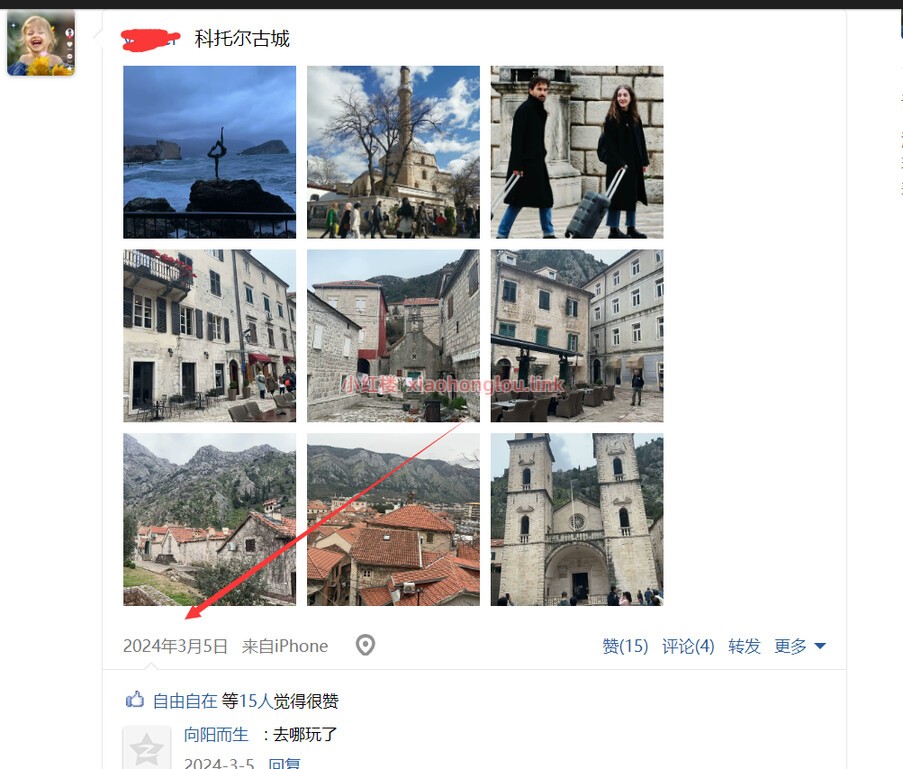Open the red tiled rooftops photo
Viewport: 903px width, 769px height.
(393, 519)
